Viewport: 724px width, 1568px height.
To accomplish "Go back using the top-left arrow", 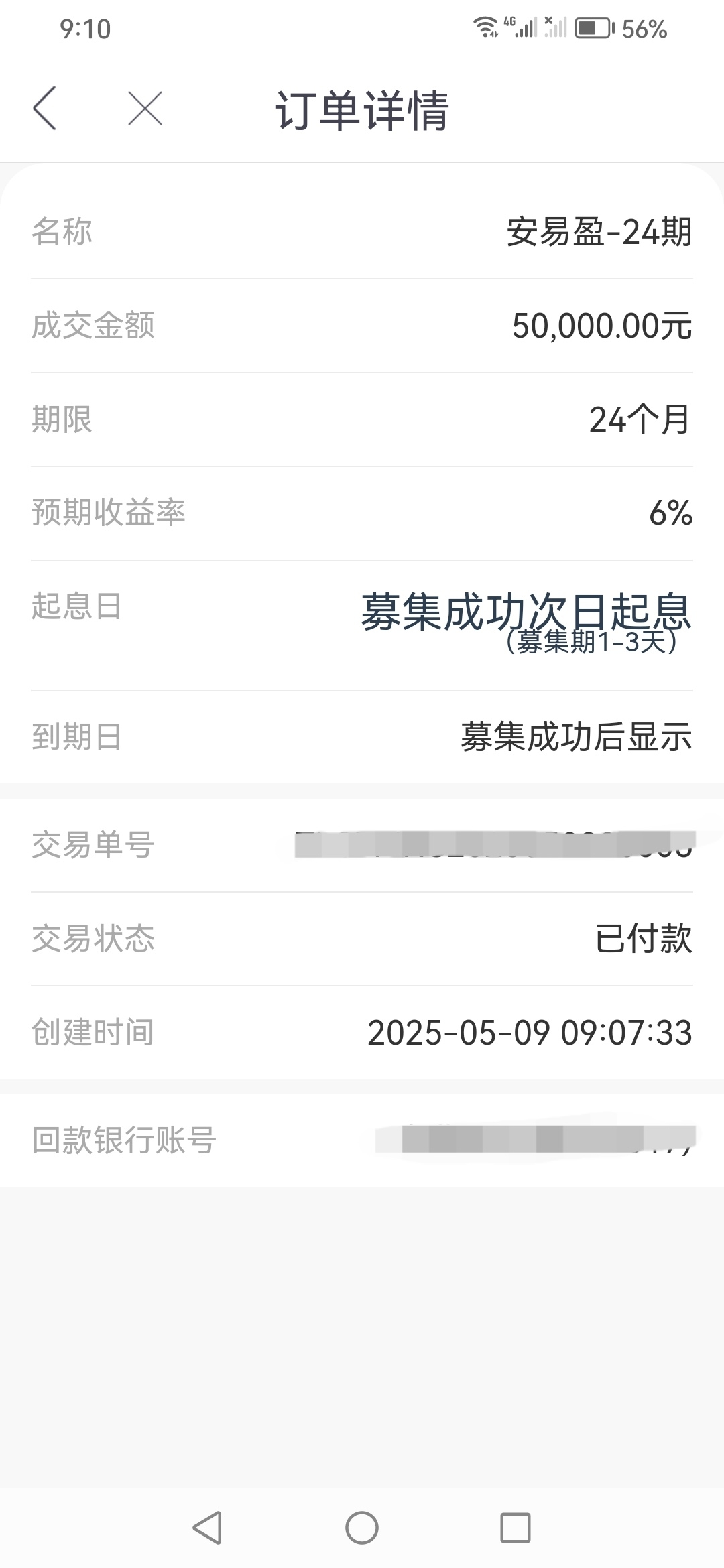I will [45, 108].
